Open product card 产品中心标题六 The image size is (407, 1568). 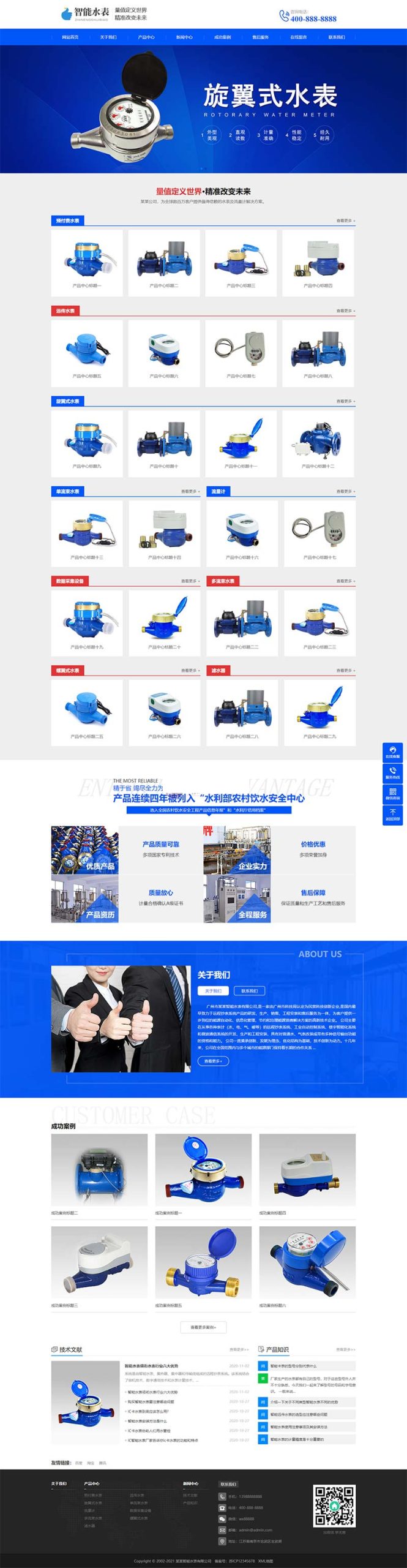164,353
